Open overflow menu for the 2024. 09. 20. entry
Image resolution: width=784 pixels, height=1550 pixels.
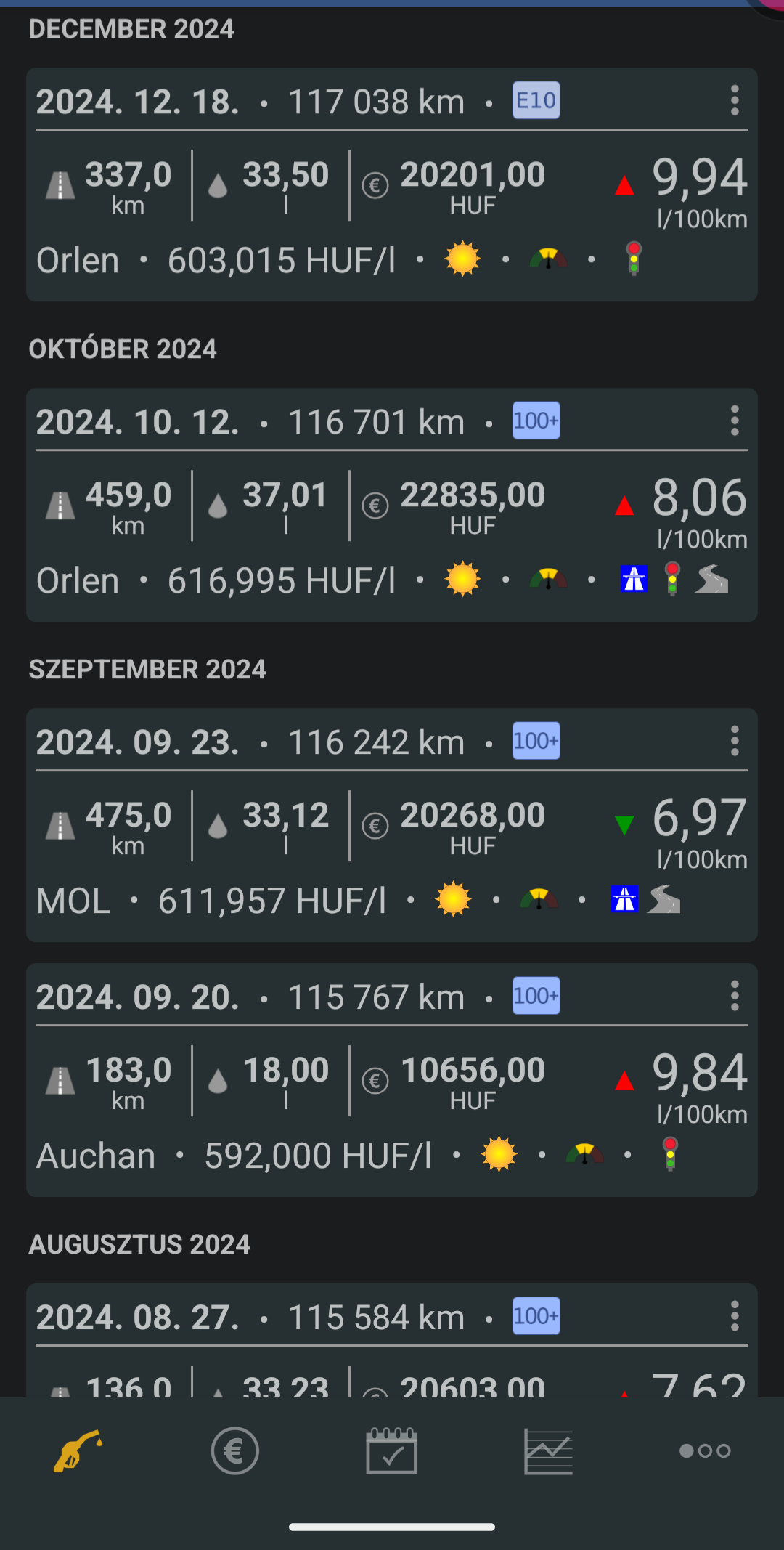tap(735, 996)
